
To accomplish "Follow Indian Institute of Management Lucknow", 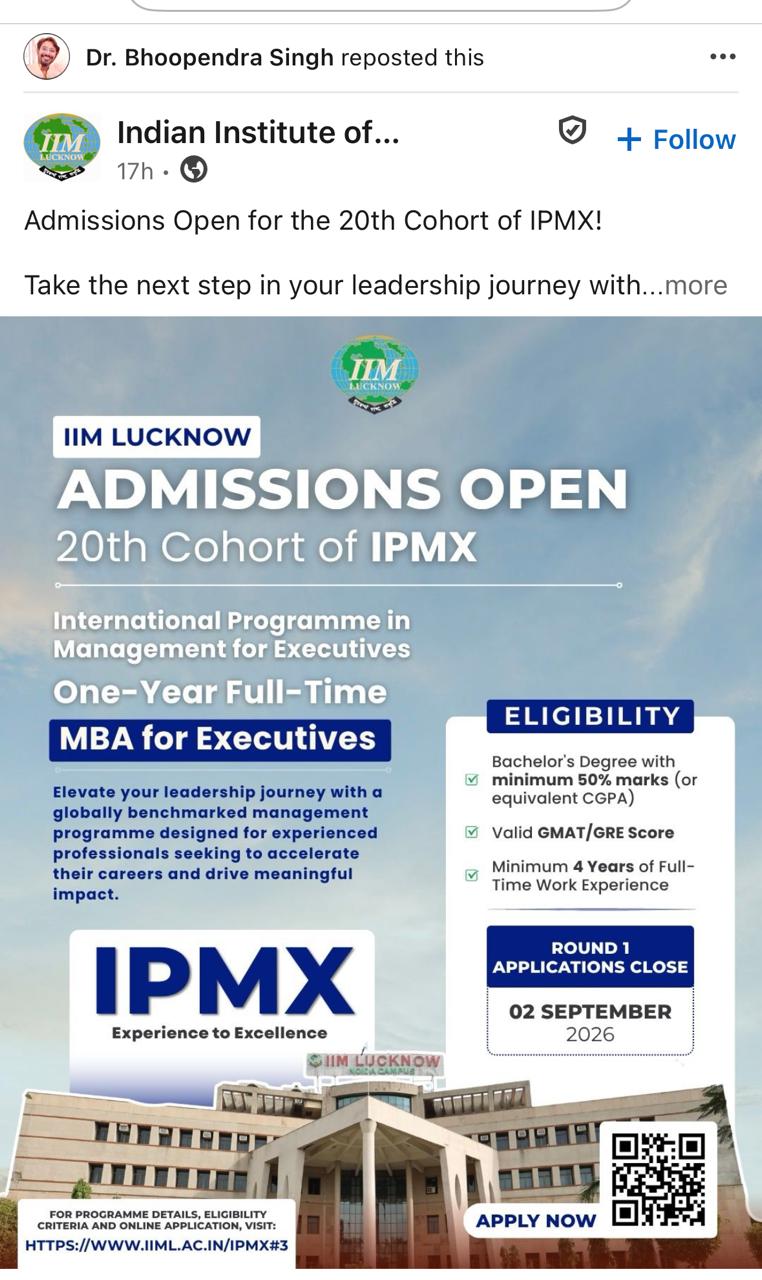I will tap(676, 140).
